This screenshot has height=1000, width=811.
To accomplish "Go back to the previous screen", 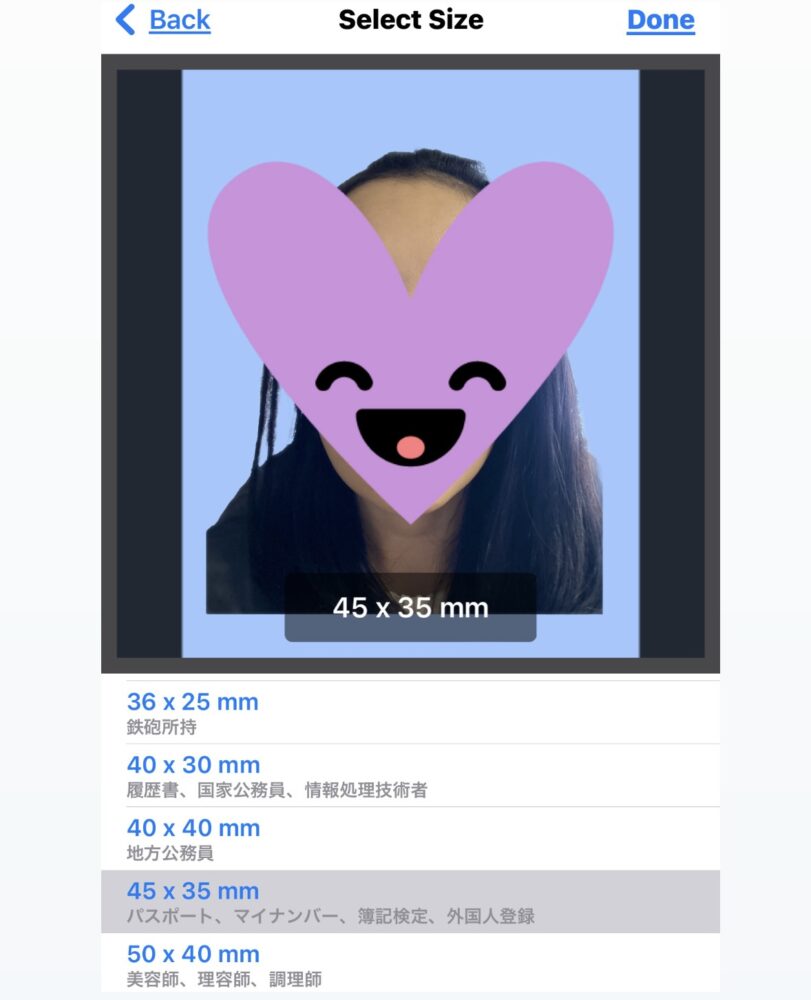I will [164, 20].
